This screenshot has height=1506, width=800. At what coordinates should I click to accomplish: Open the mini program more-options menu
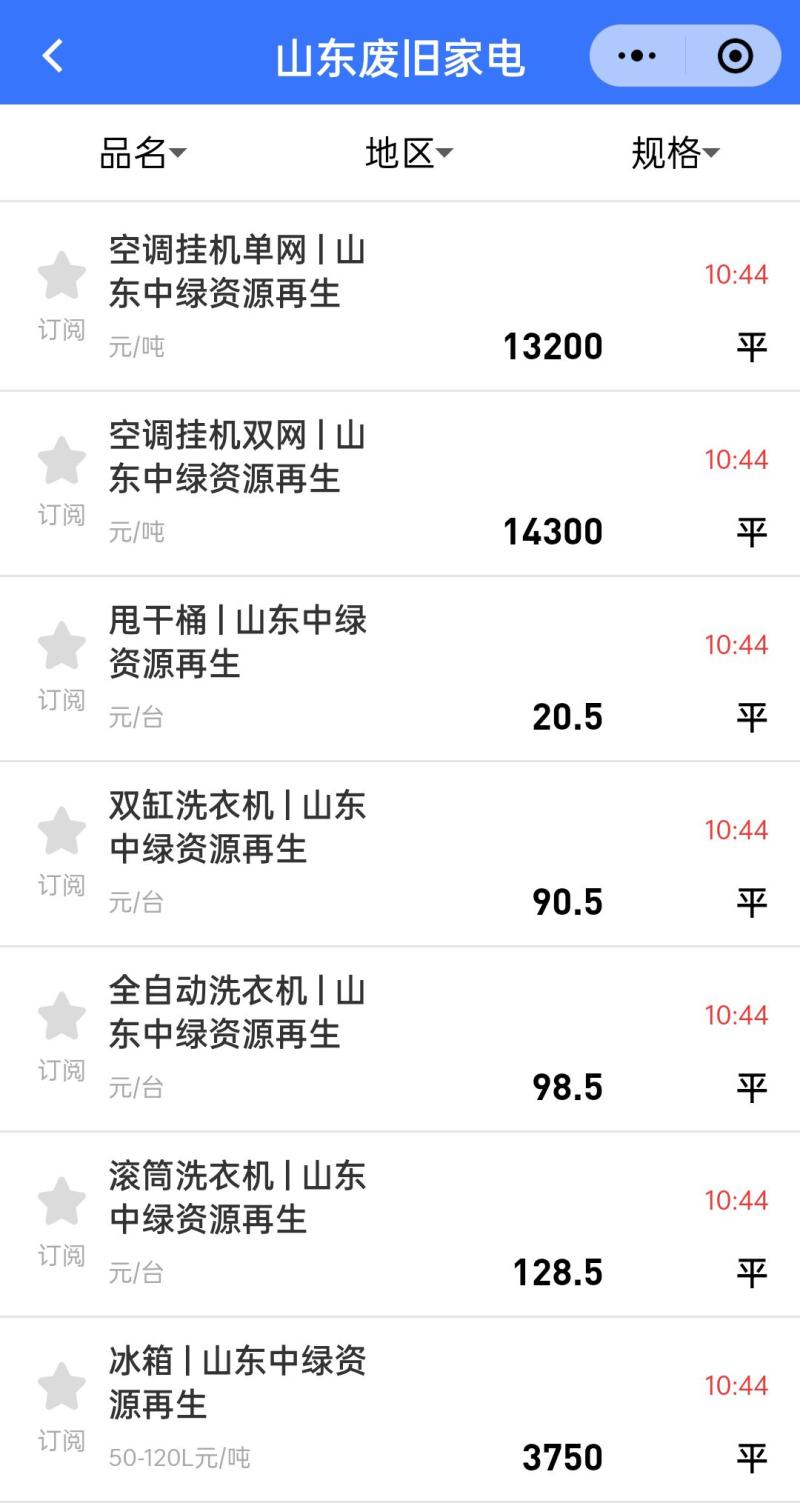tap(637, 56)
